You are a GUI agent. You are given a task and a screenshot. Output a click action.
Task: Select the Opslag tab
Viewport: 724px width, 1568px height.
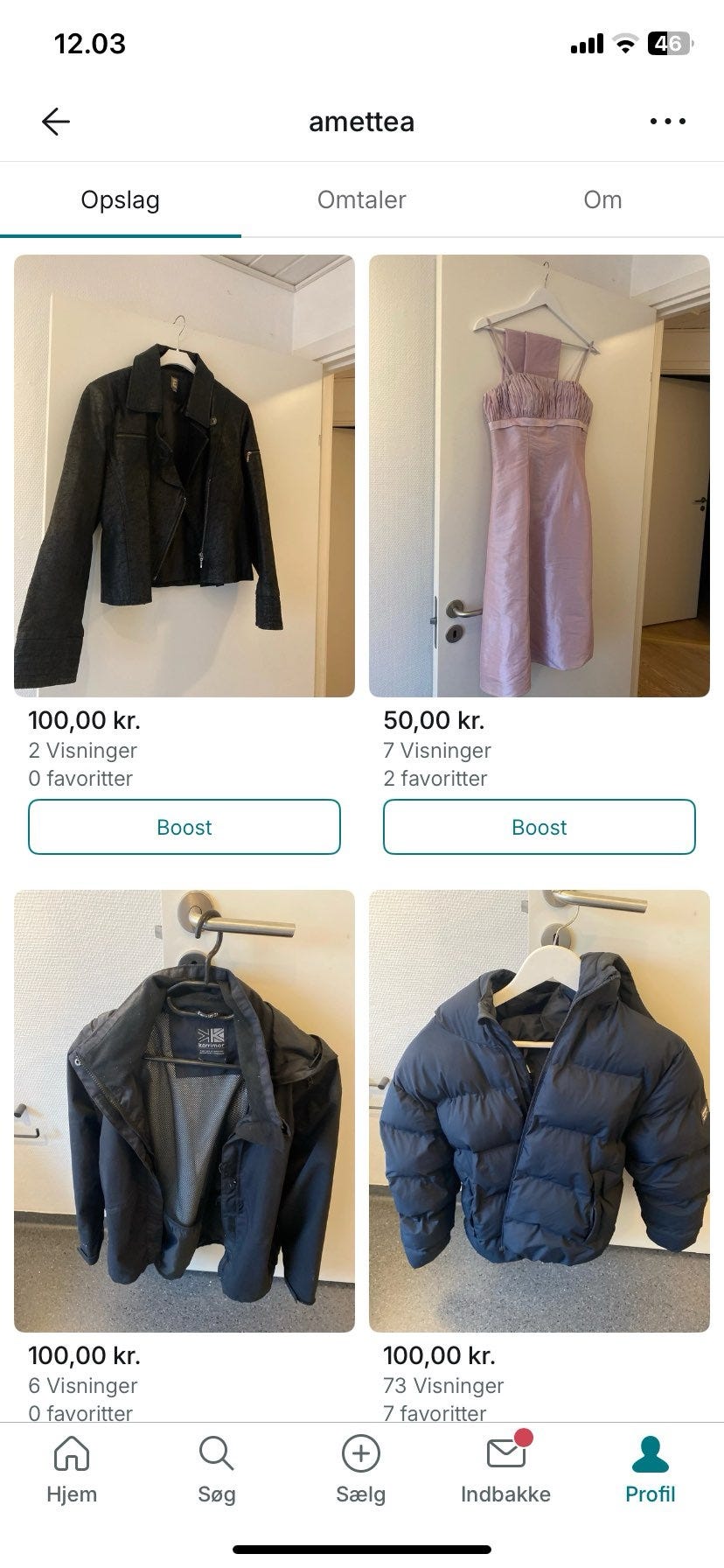121,199
